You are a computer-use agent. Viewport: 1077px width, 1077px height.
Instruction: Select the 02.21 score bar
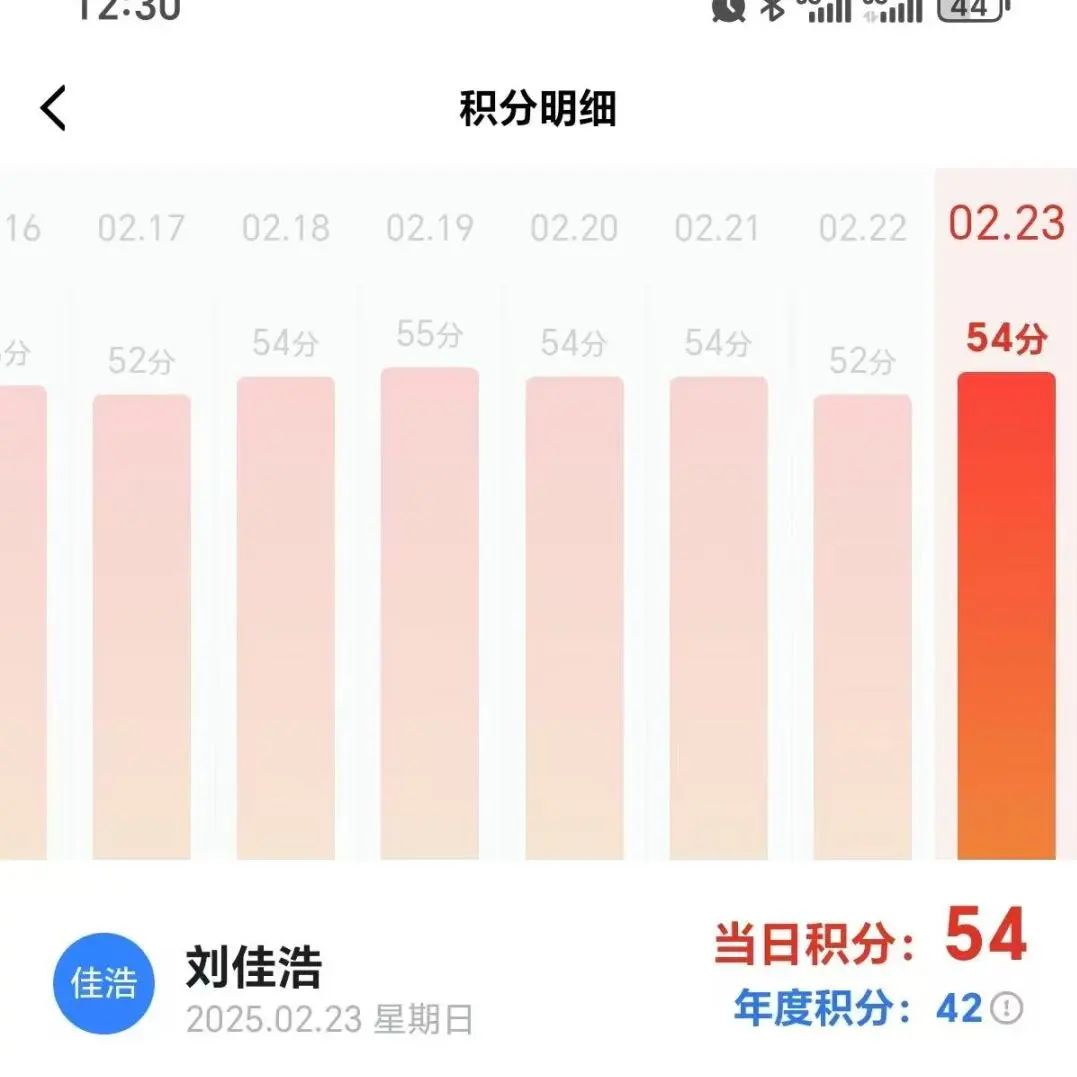pyautogui.click(x=718, y=618)
